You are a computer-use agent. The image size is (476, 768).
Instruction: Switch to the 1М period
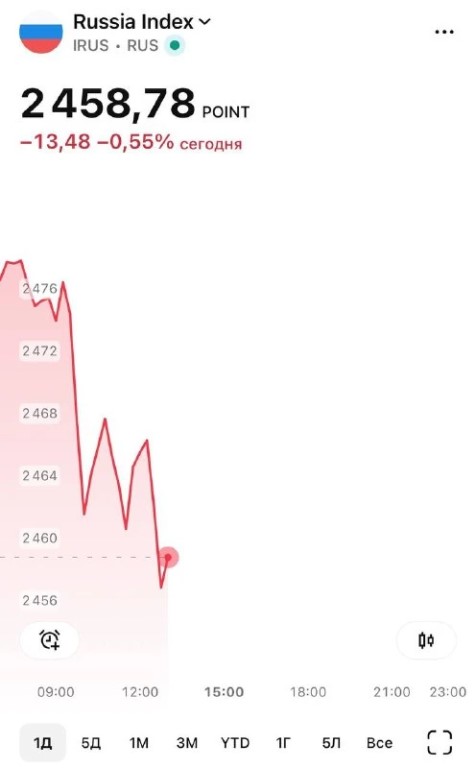coord(139,743)
